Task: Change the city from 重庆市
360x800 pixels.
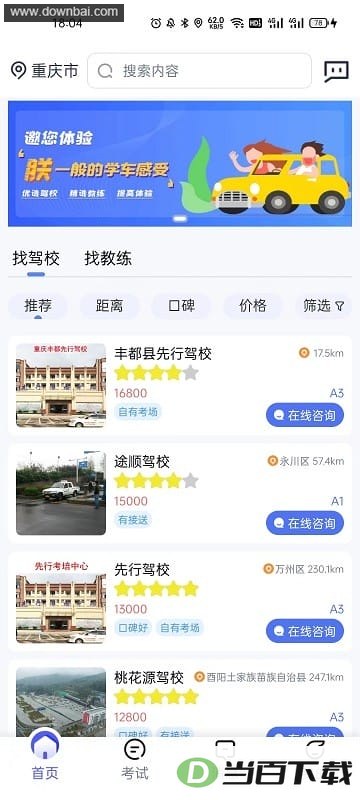Action: pyautogui.click(x=44, y=71)
